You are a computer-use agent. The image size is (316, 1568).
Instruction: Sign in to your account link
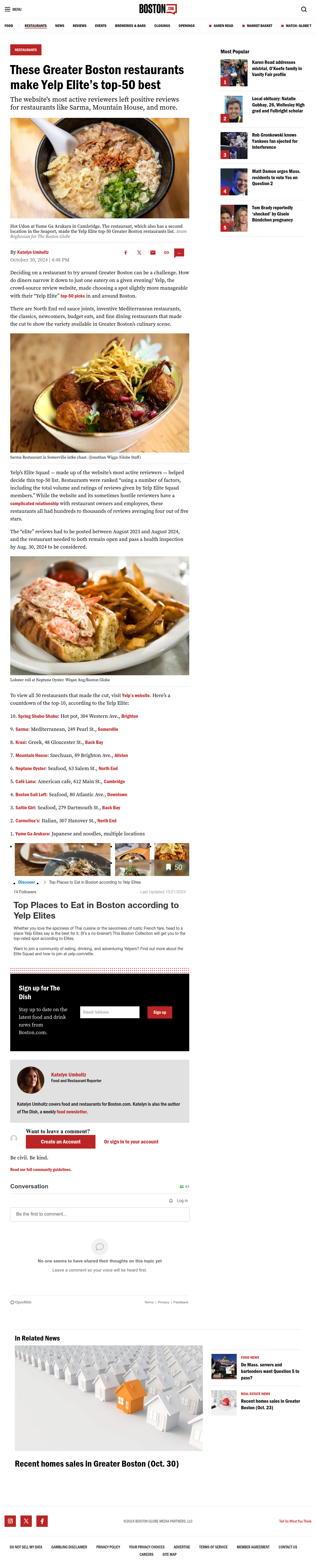(x=131, y=1142)
